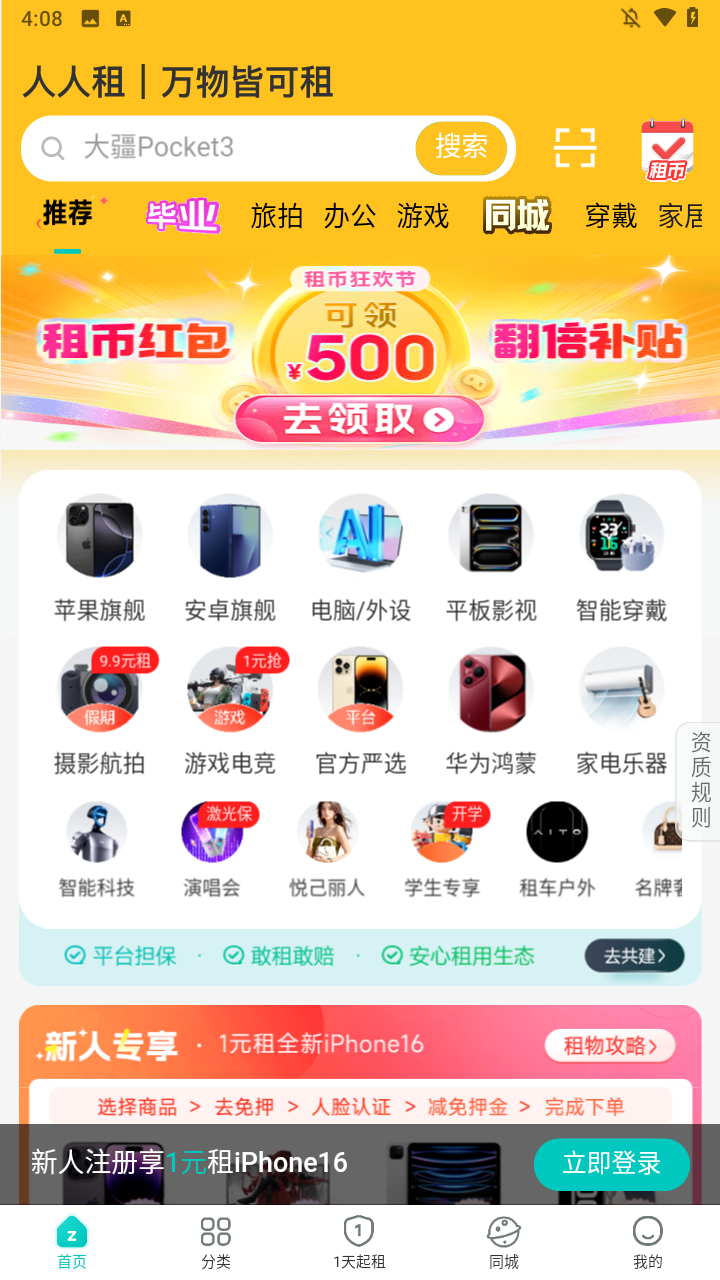
Task: Tap the 去领取 banner button for ¥500
Action: coord(359,418)
